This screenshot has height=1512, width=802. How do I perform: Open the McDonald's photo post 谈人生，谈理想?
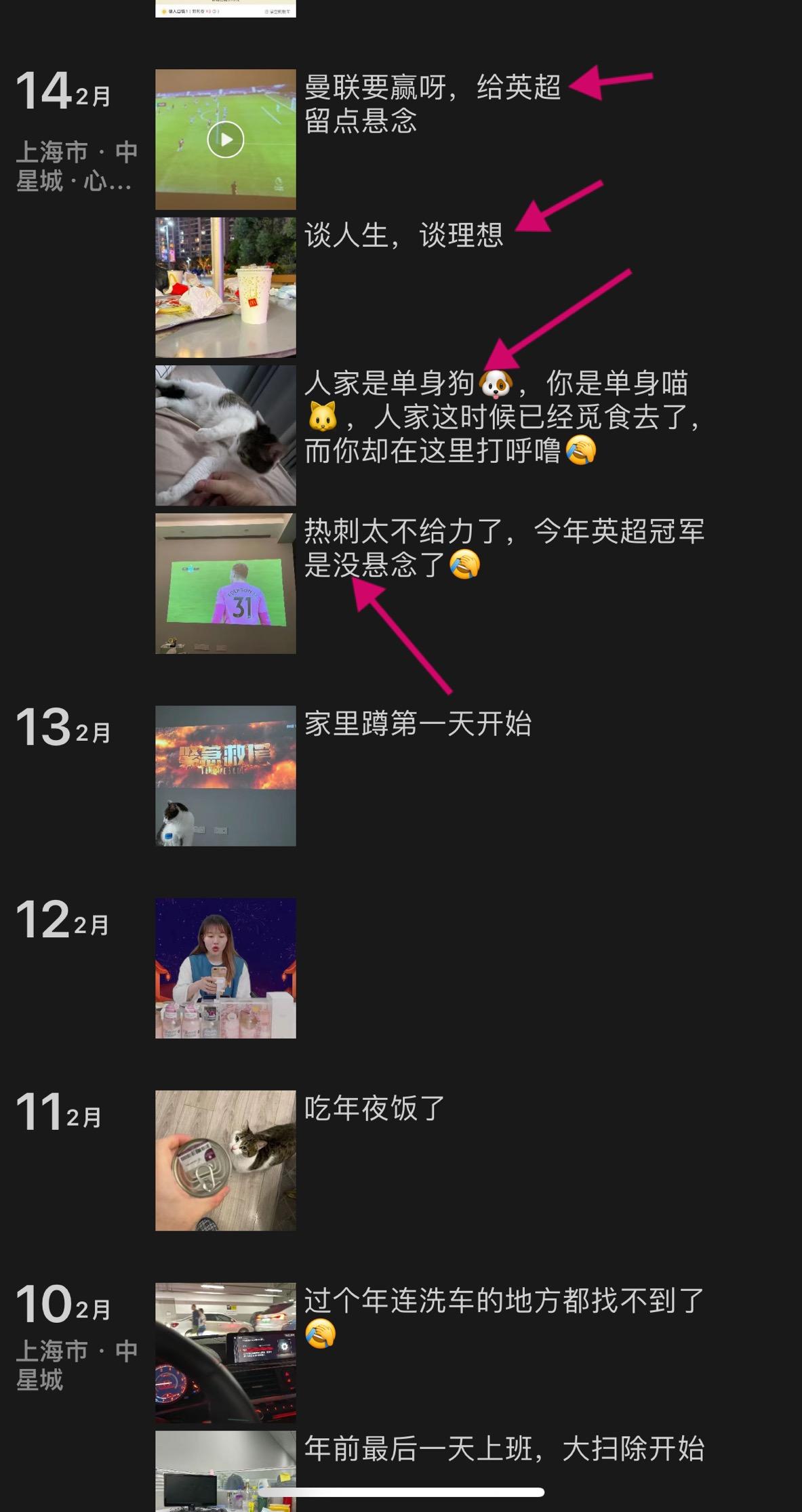click(225, 287)
